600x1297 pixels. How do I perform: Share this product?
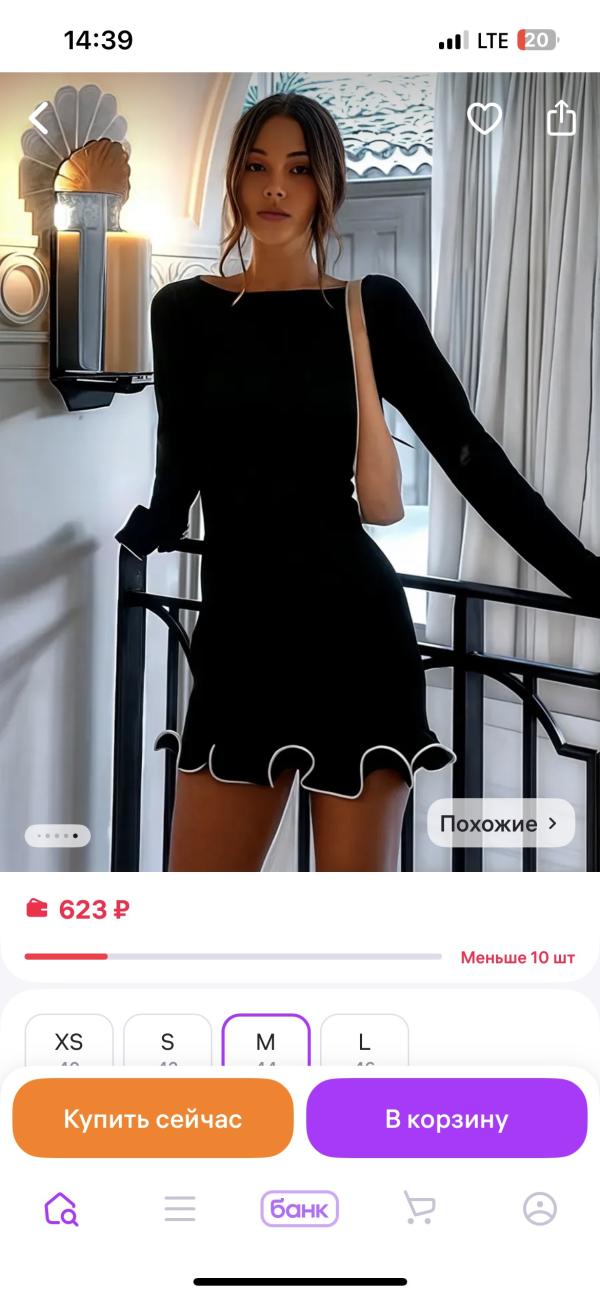tap(562, 118)
